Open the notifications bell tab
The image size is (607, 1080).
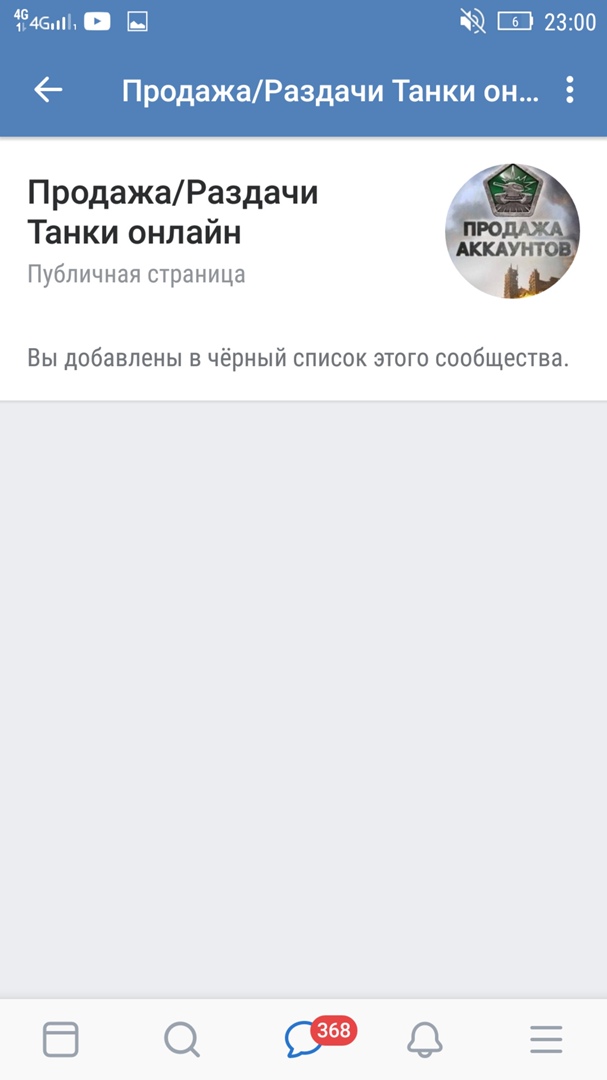pos(425,1039)
